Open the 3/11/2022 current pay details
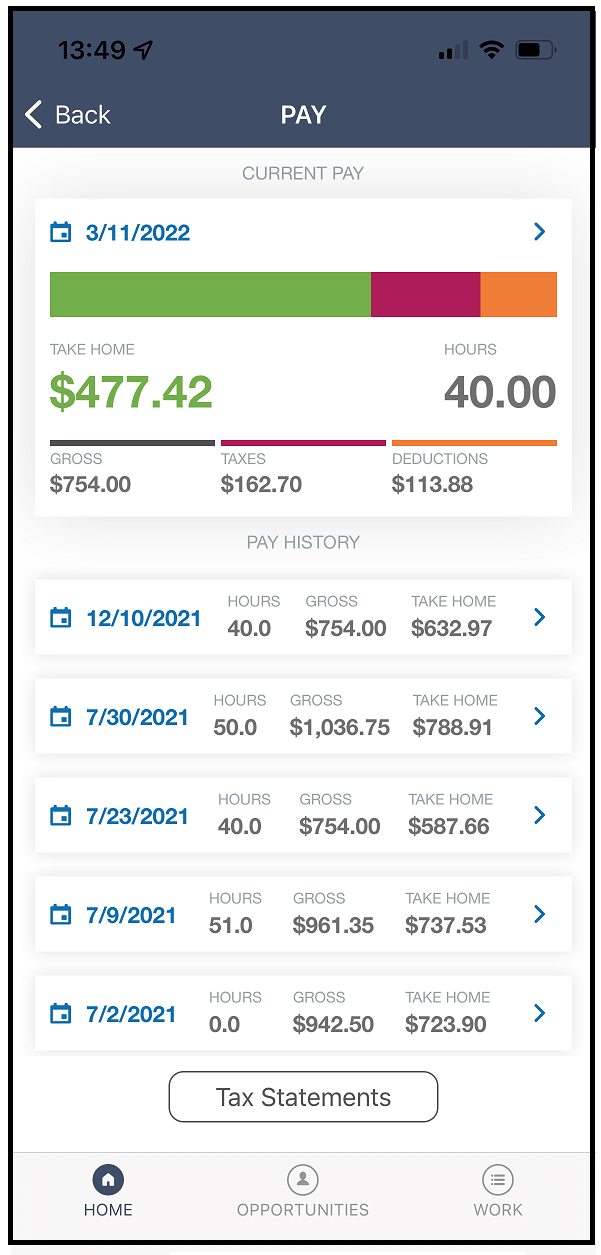This screenshot has width=601, height=1255. pos(303,233)
